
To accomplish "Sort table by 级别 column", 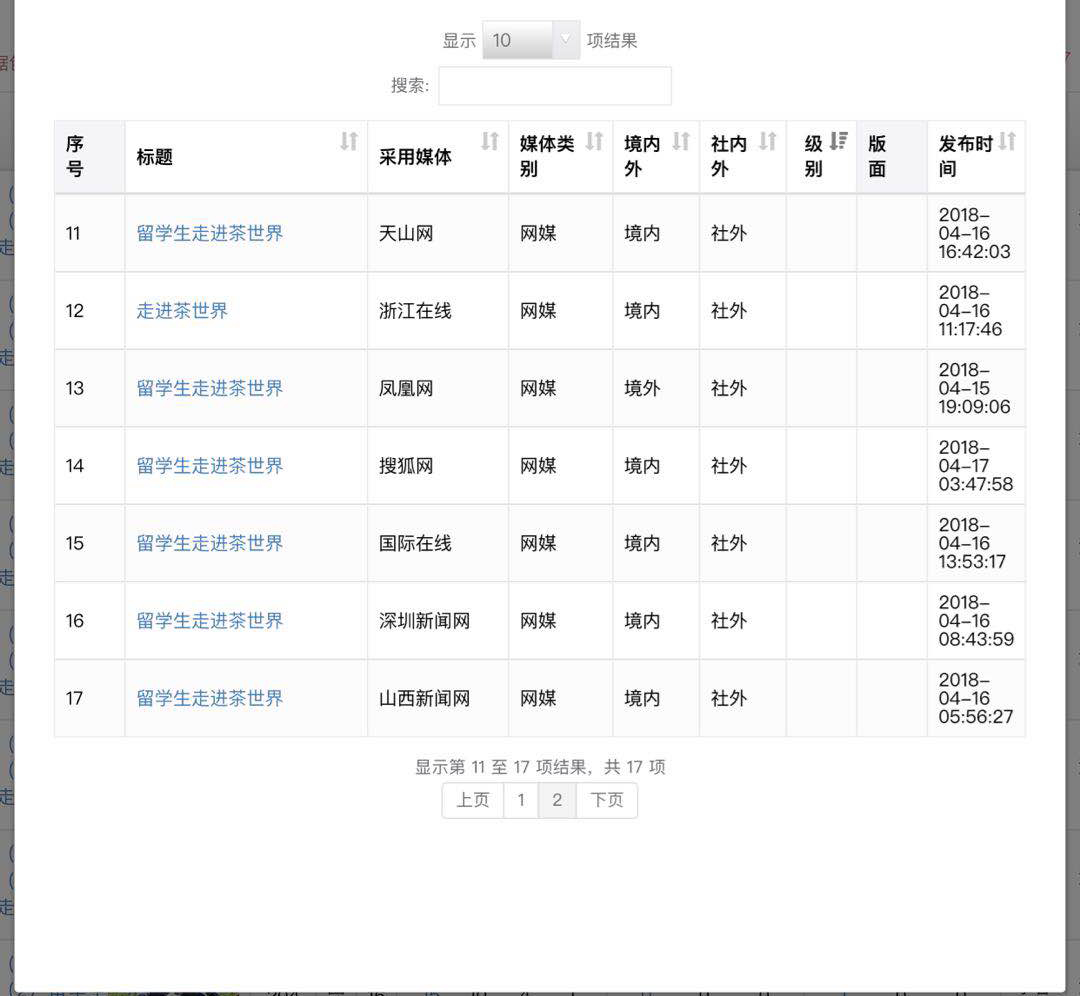I will coord(822,157).
